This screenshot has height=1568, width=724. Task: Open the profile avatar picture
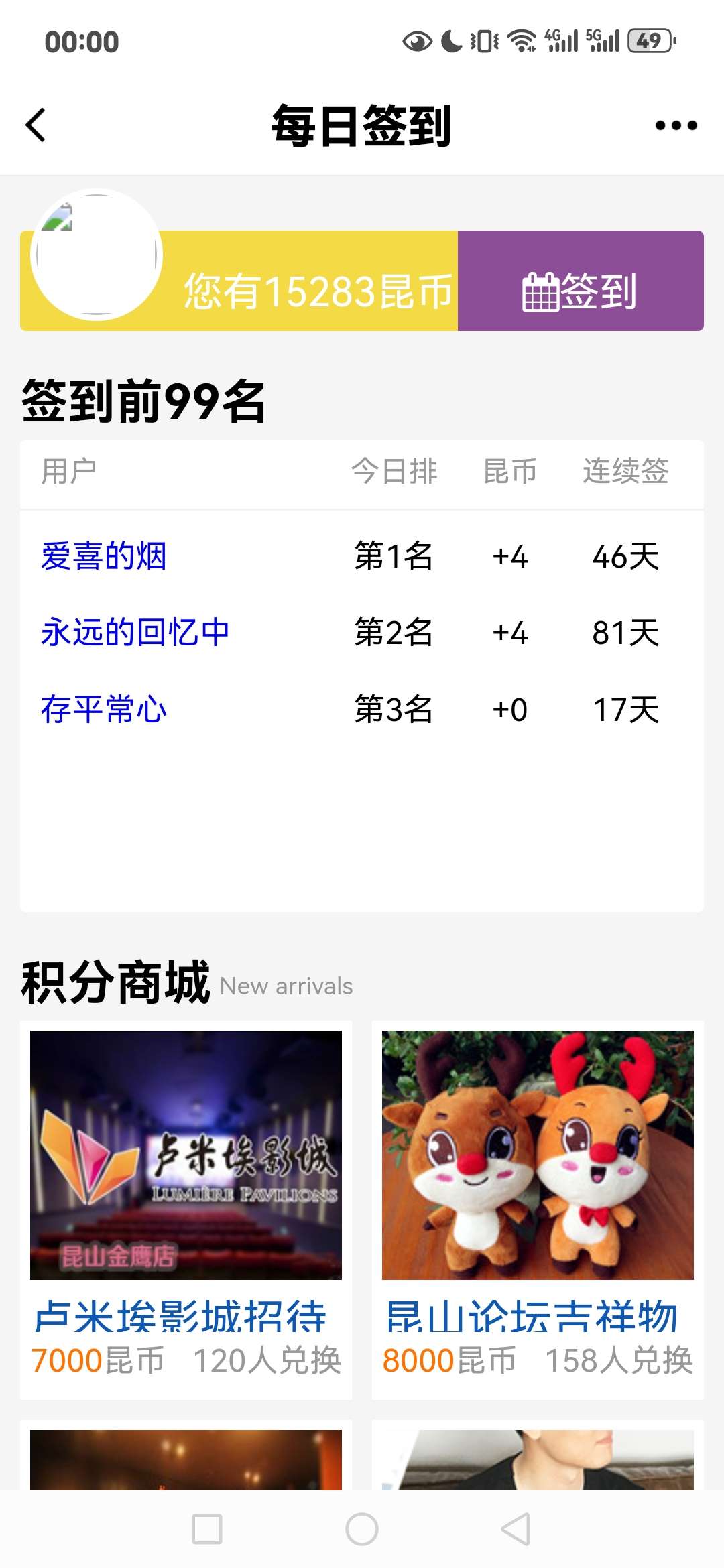click(x=97, y=255)
